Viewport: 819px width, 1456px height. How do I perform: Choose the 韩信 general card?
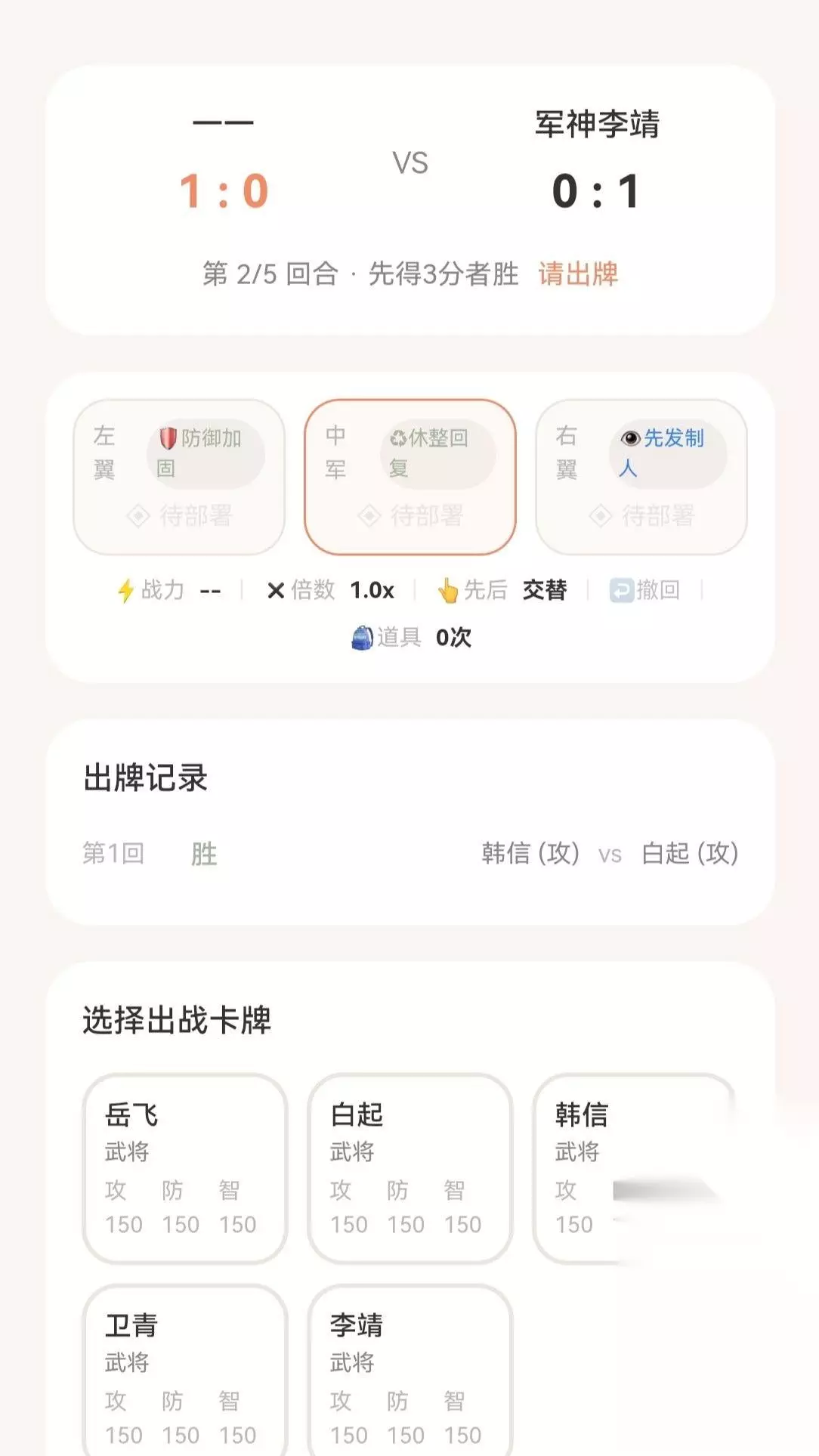pyautogui.click(x=635, y=1168)
